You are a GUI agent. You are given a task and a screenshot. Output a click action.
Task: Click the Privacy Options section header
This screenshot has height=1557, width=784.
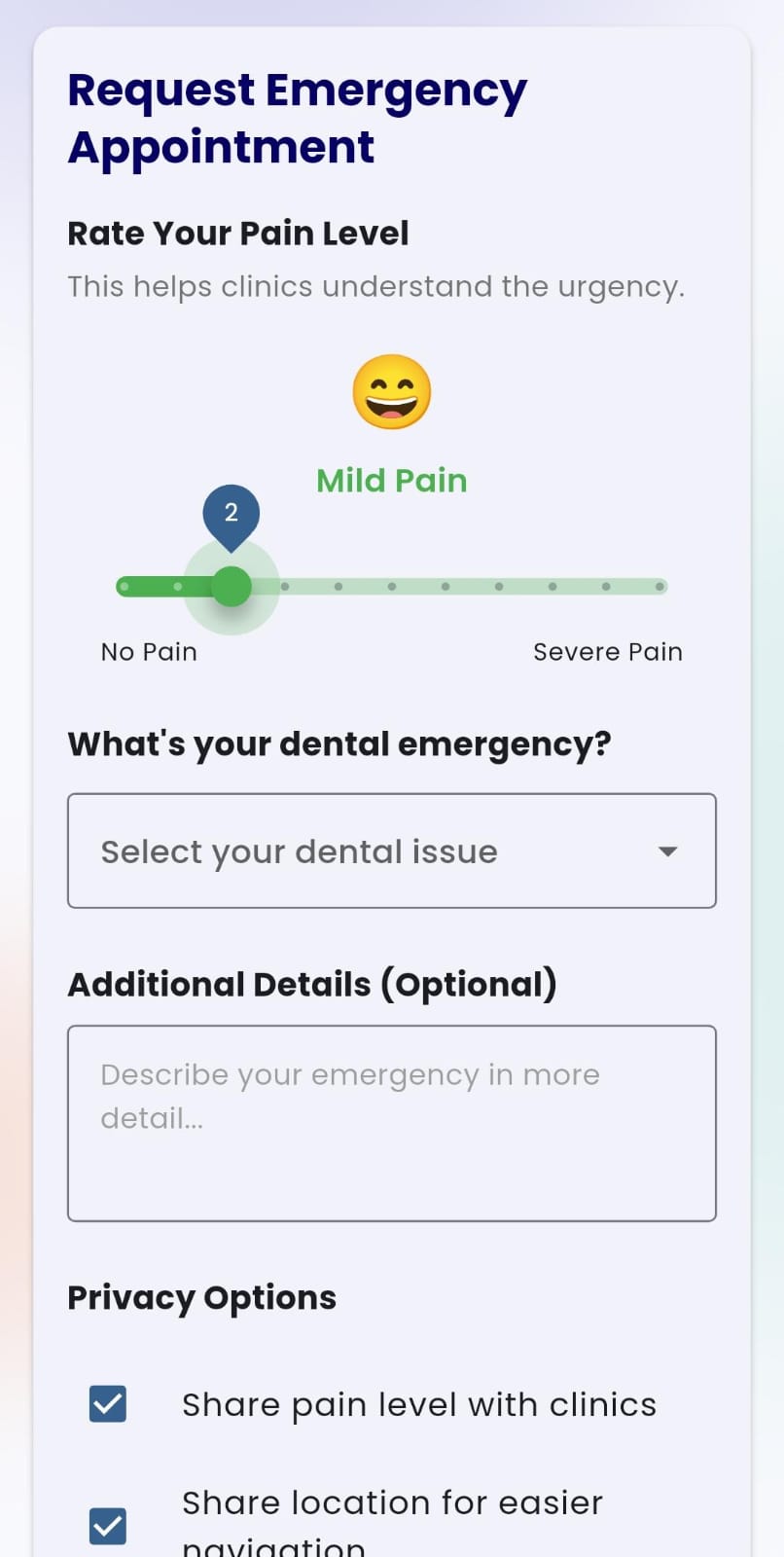click(x=200, y=1297)
